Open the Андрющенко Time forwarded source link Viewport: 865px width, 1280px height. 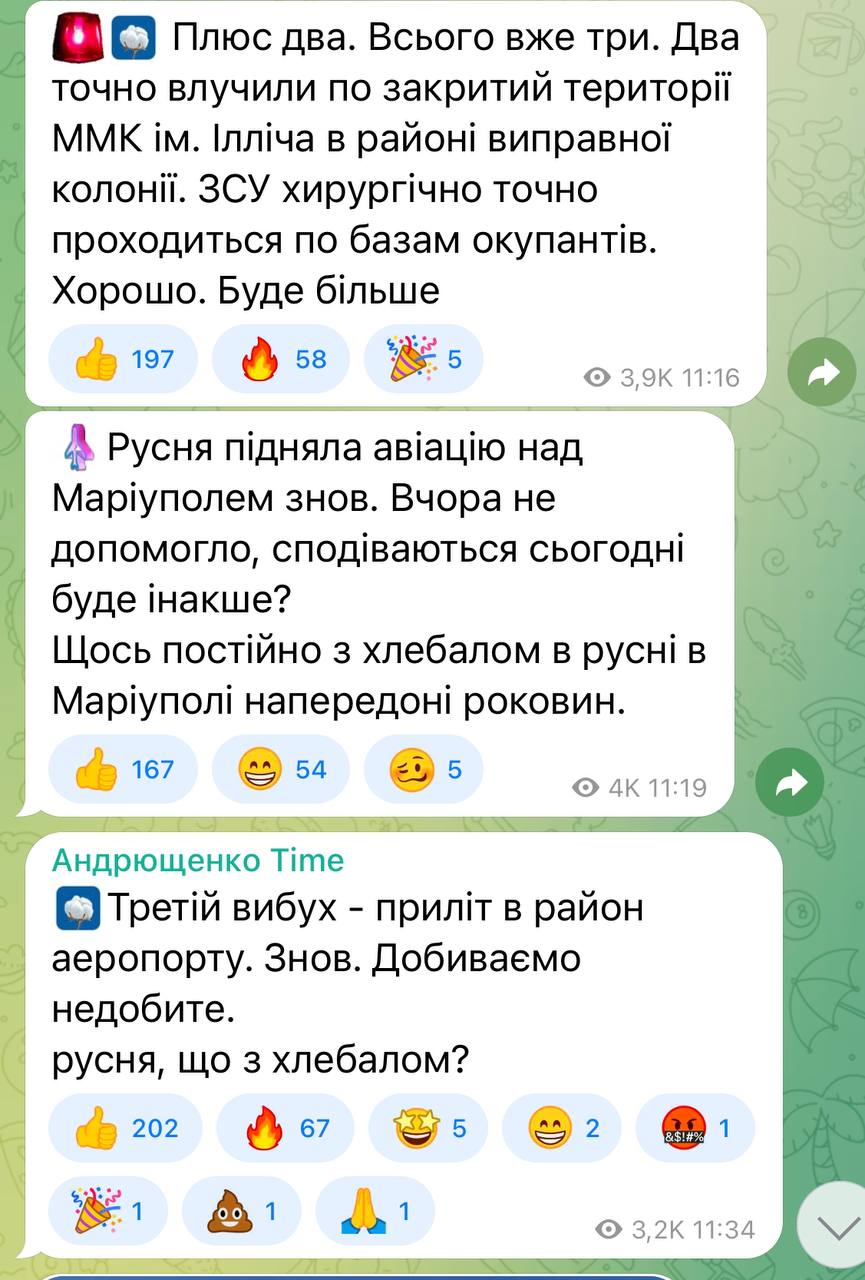pyautogui.click(x=197, y=860)
